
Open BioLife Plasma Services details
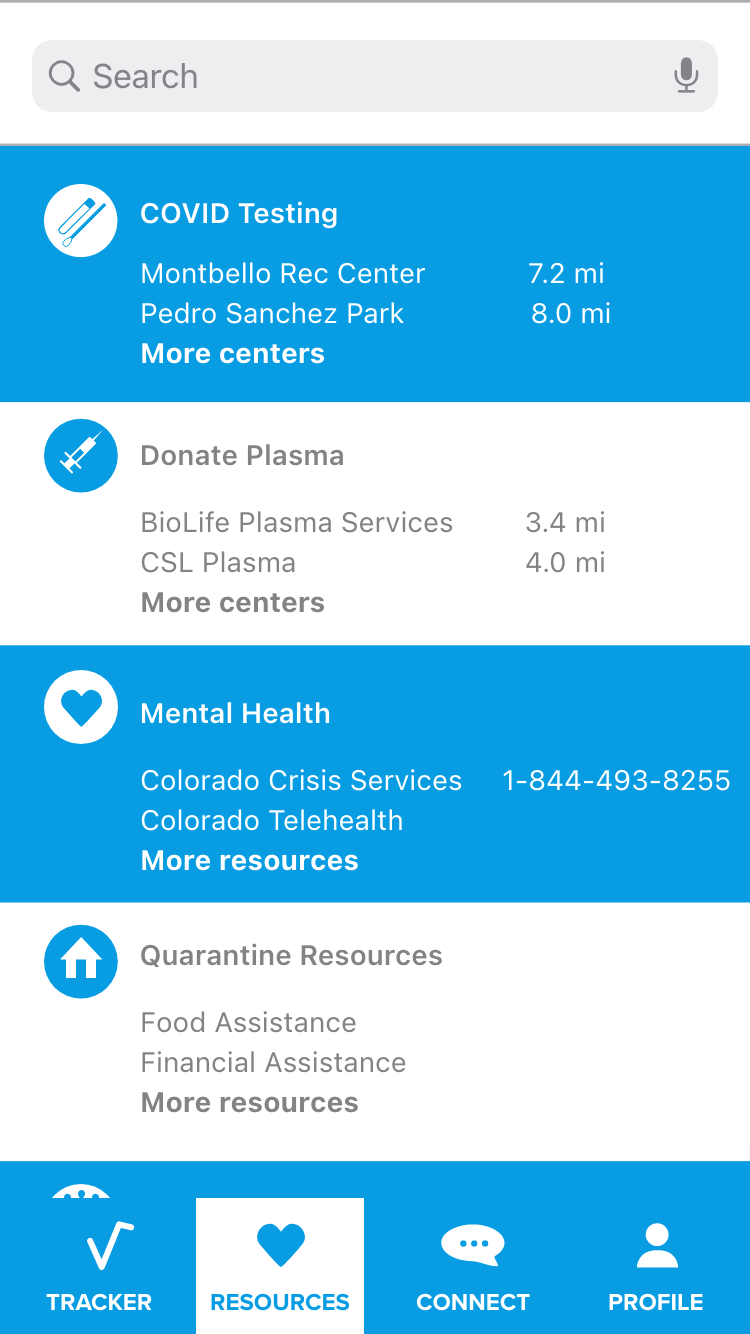pos(297,523)
